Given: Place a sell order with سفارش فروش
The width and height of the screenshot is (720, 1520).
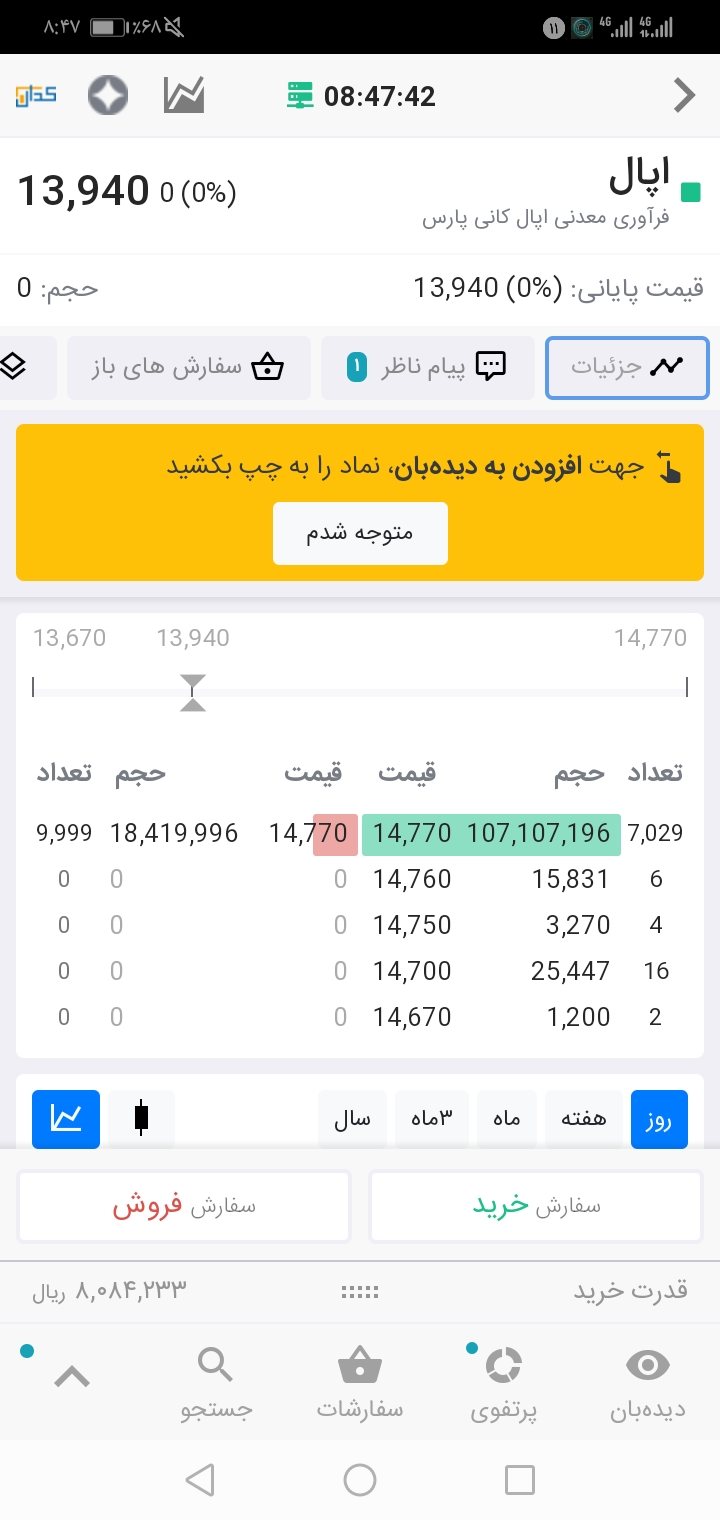Looking at the screenshot, I should [x=184, y=1206].
